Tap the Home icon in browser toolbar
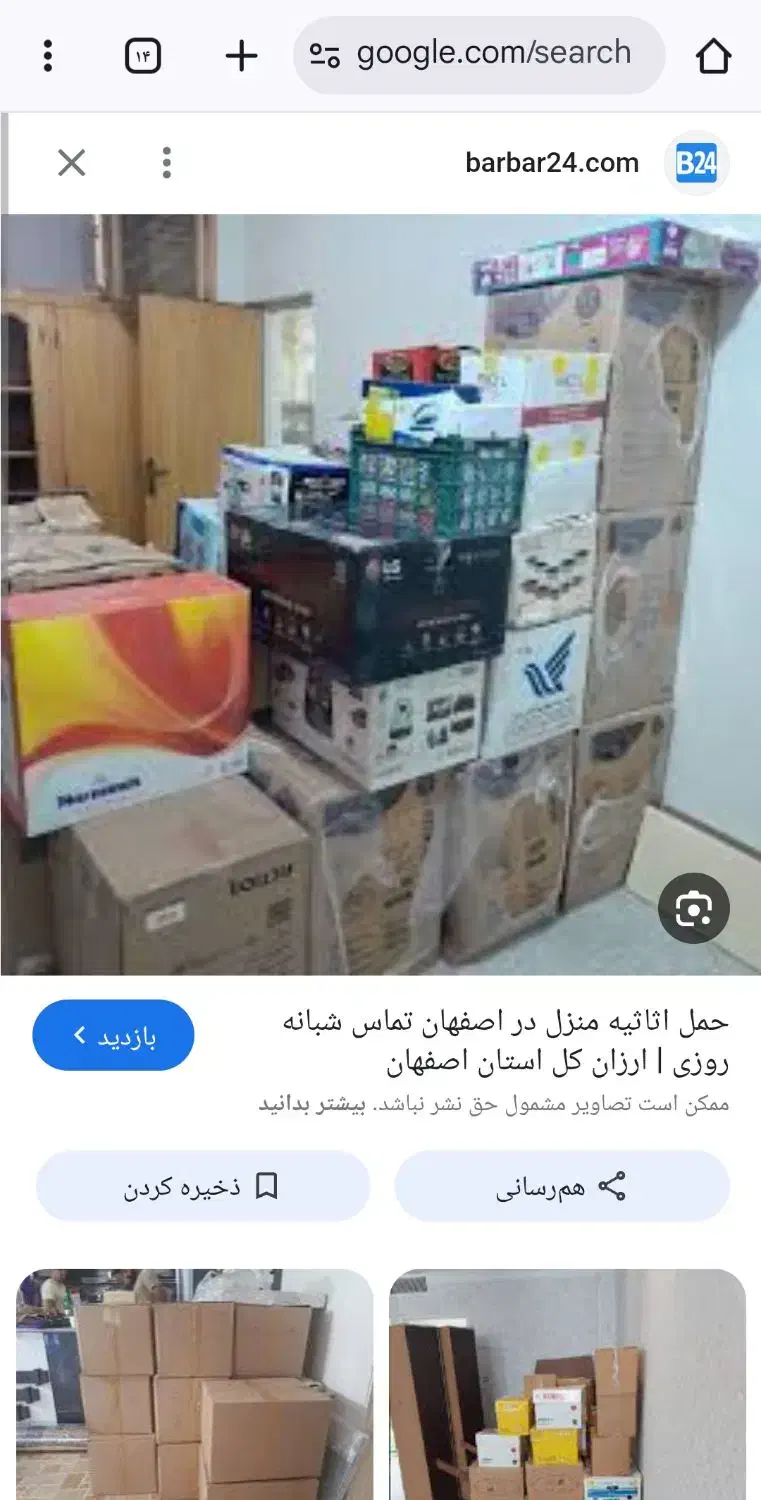761x1500 pixels. 714,55
